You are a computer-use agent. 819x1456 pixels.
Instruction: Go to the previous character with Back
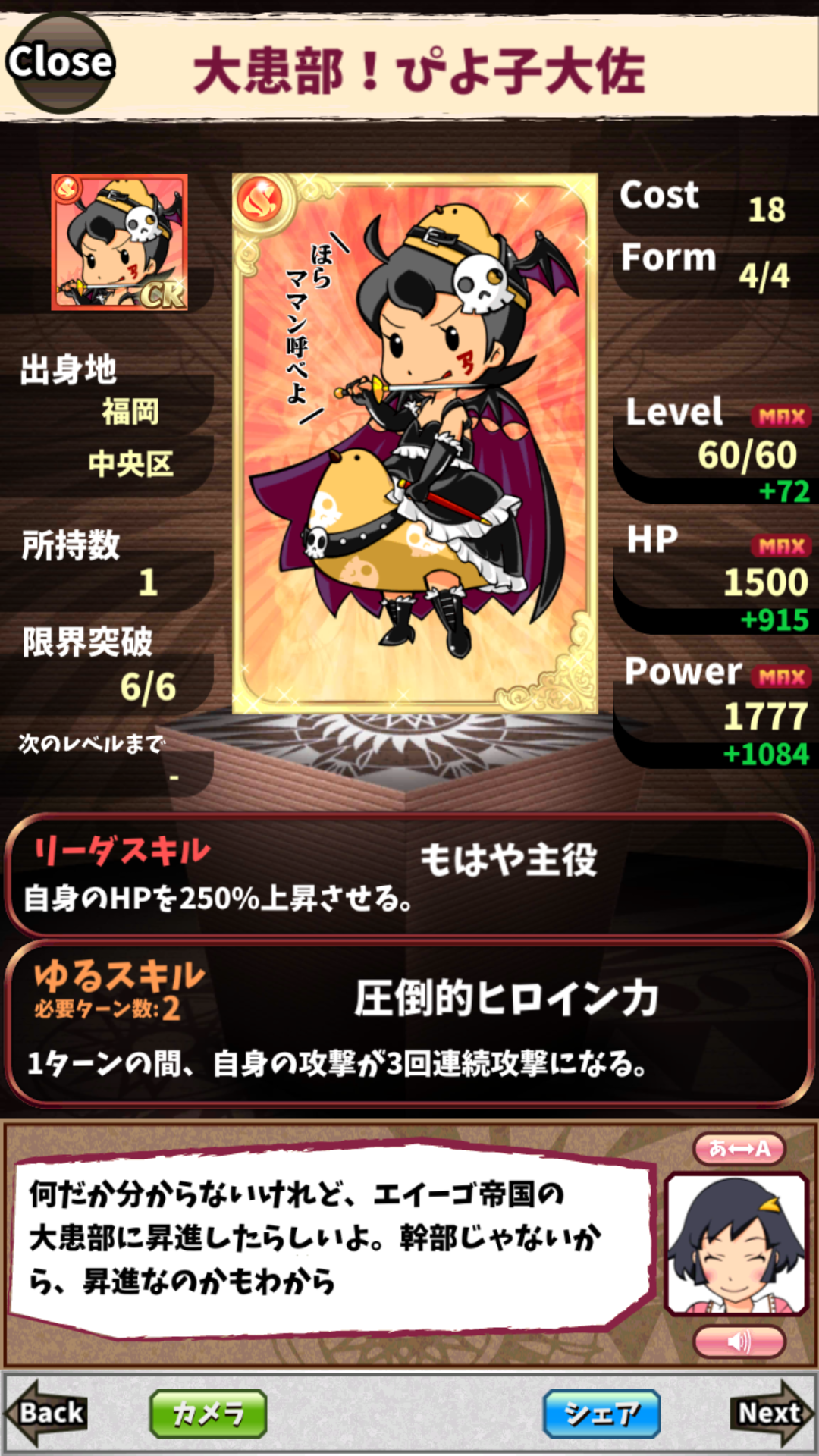47,1413
